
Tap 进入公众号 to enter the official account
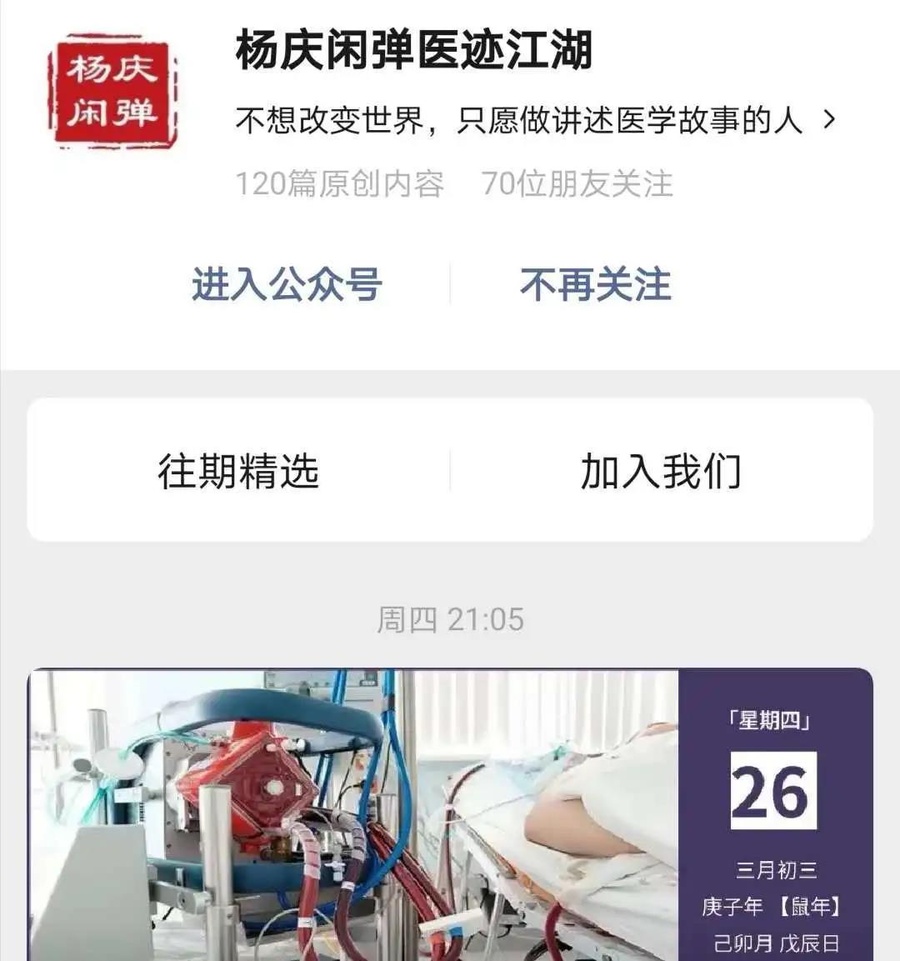click(286, 285)
